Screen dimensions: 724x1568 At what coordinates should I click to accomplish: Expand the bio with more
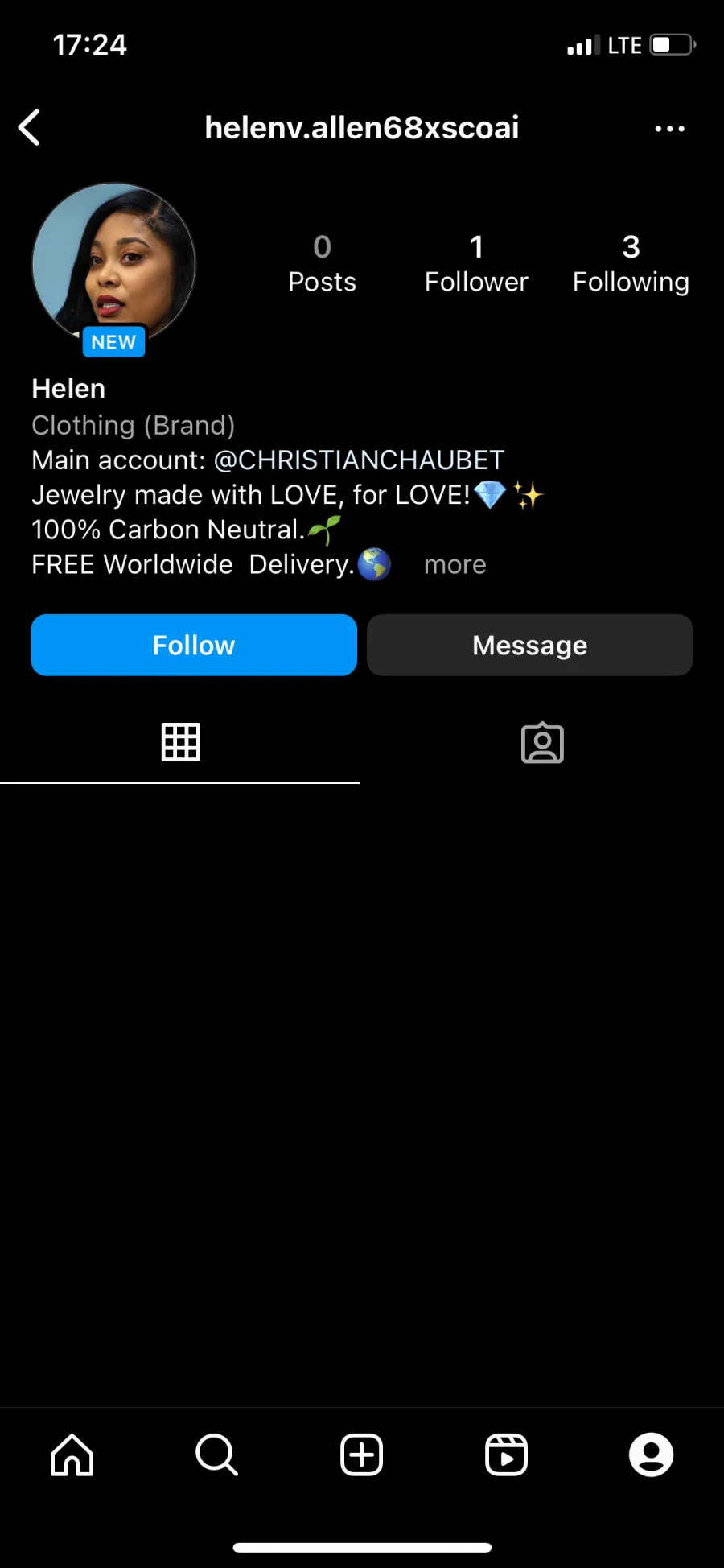coord(455,565)
